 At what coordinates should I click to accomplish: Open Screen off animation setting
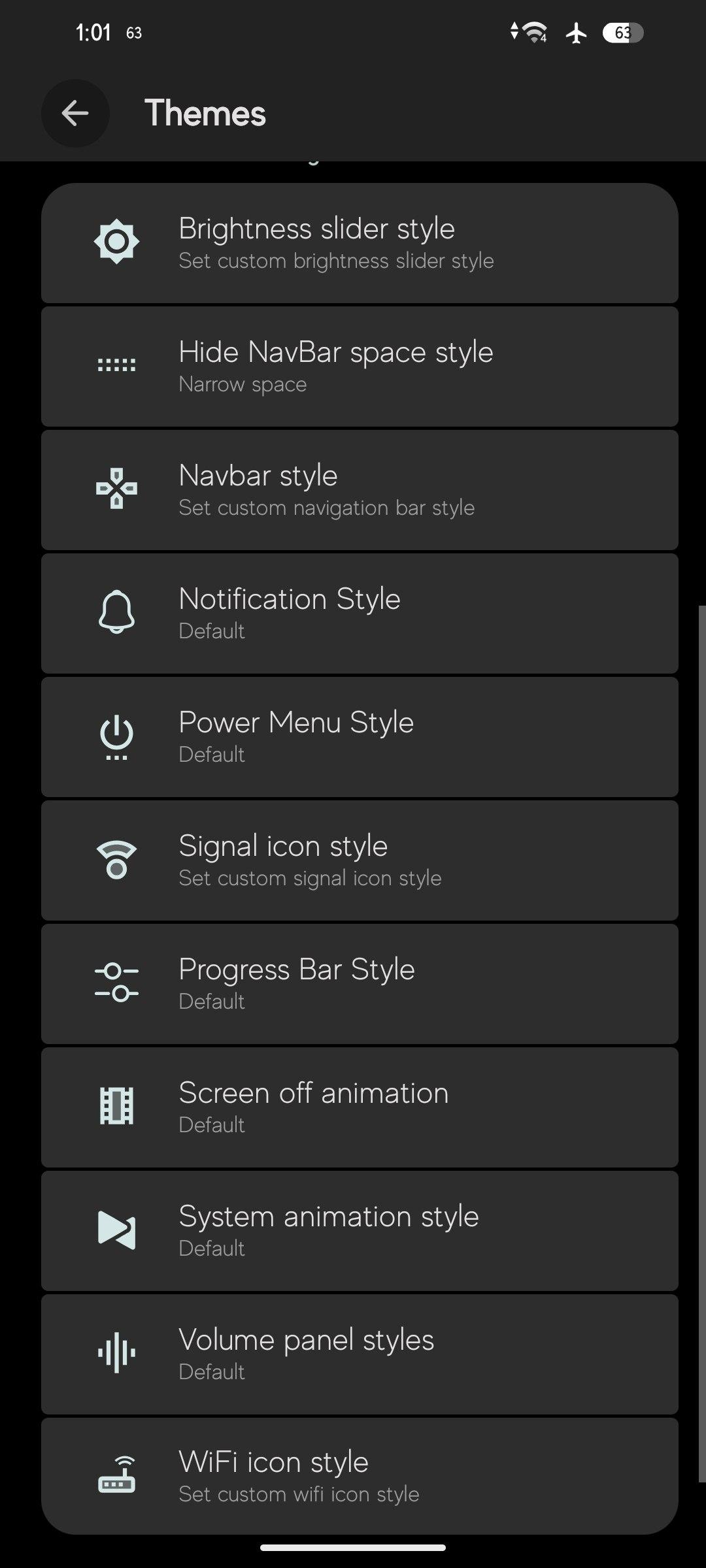[x=360, y=1107]
